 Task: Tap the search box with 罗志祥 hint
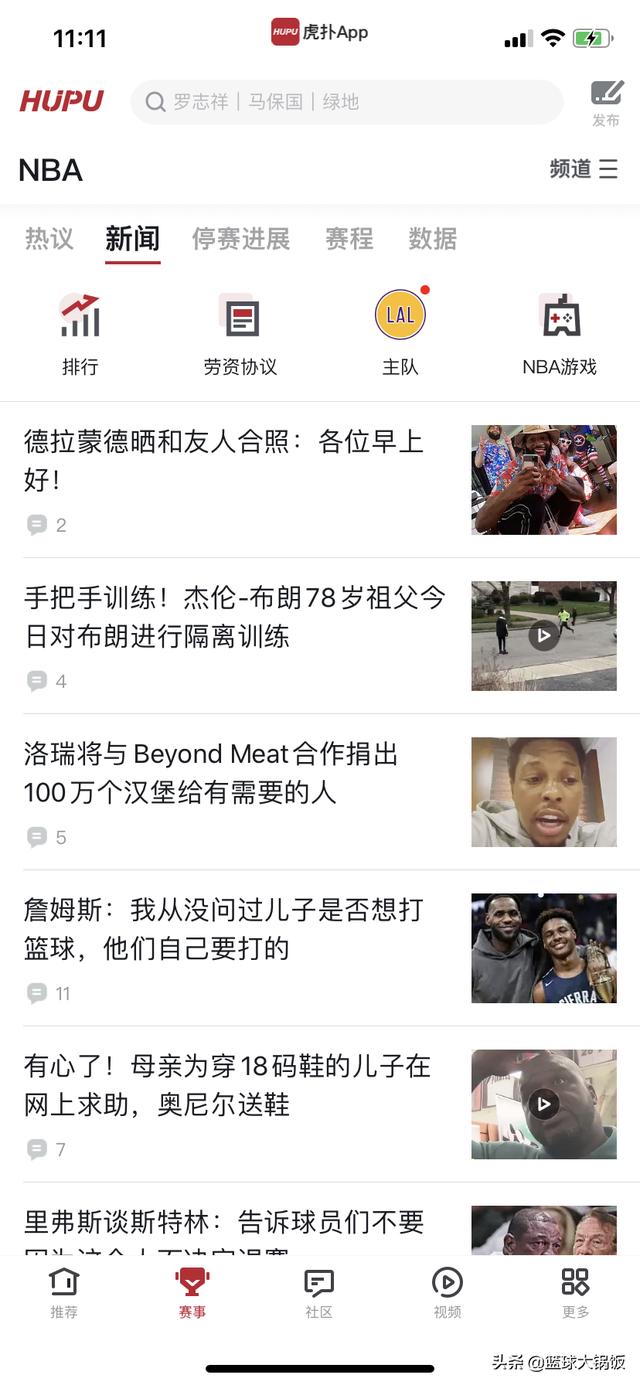(346, 102)
